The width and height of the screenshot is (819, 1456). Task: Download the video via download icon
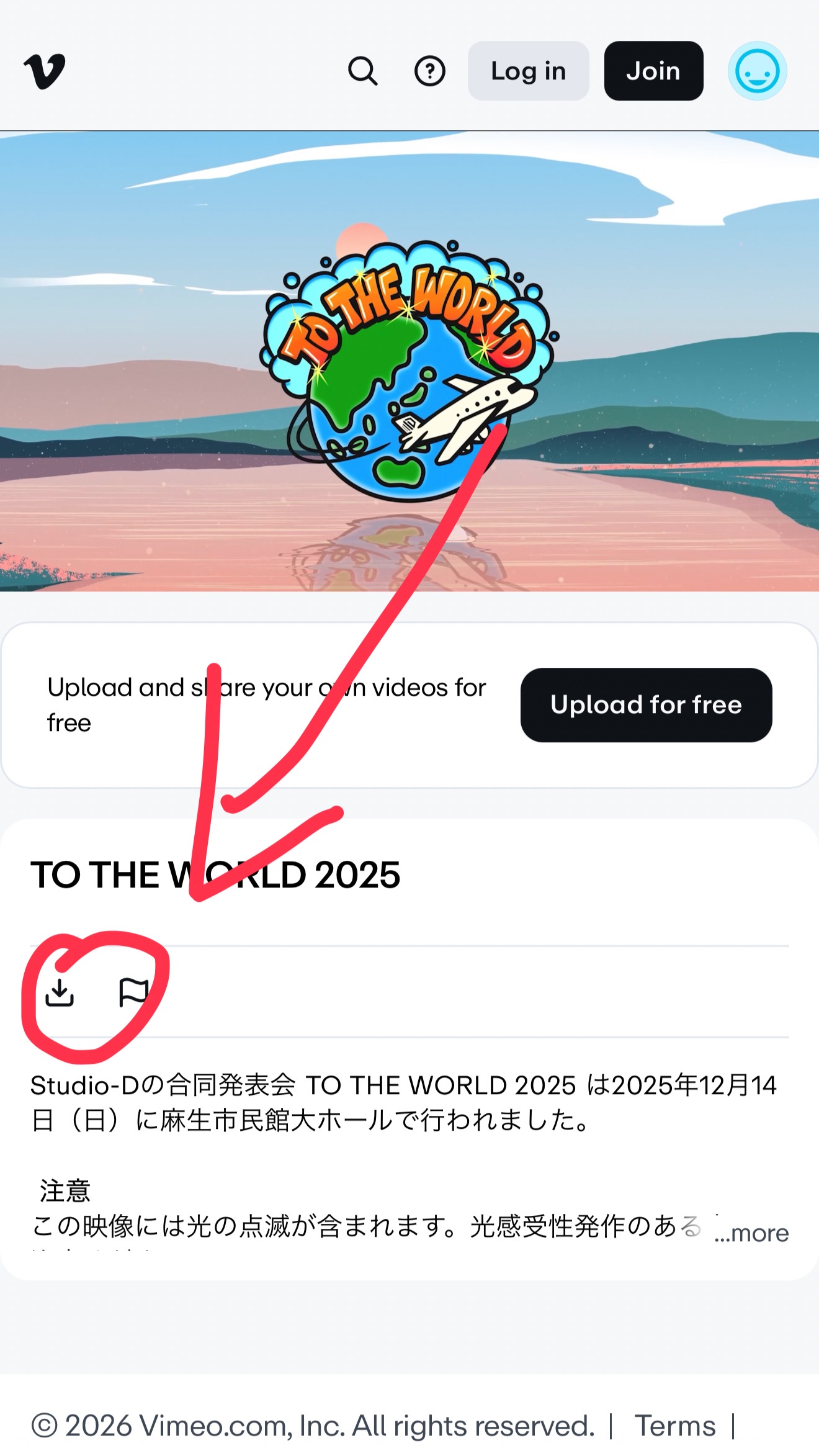(x=60, y=992)
